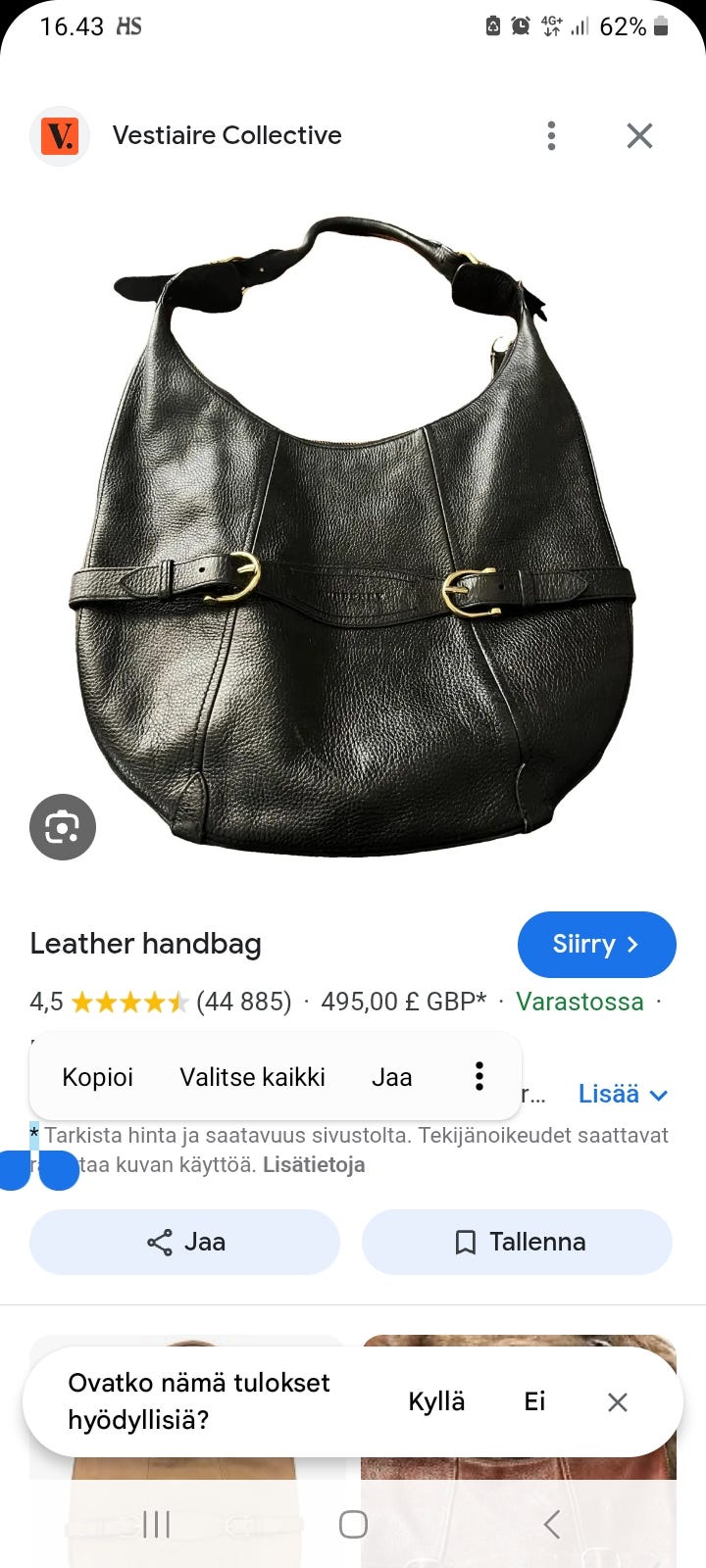
Task: Open the Lisätietoja link
Action: click(314, 1164)
